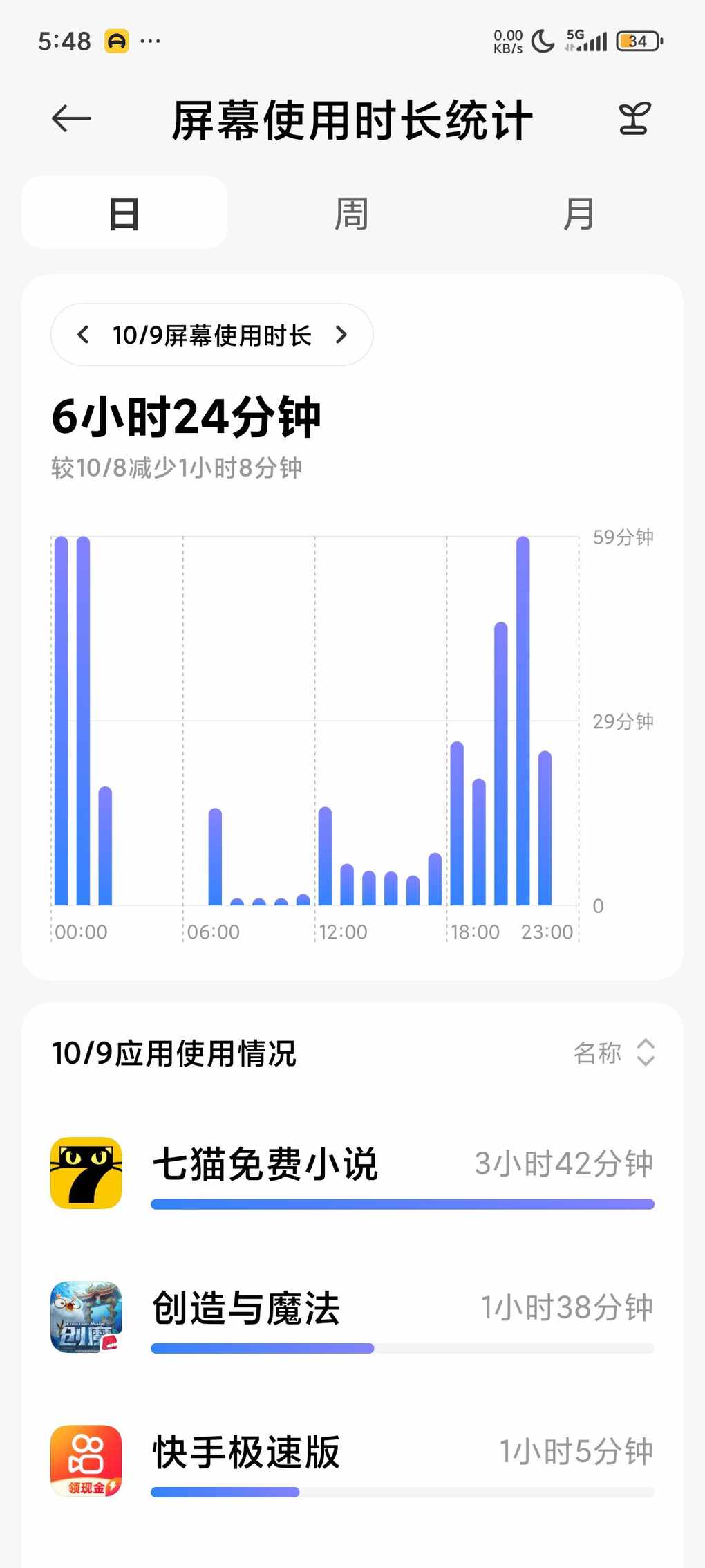Go back from screen time statistics

pos(71,119)
